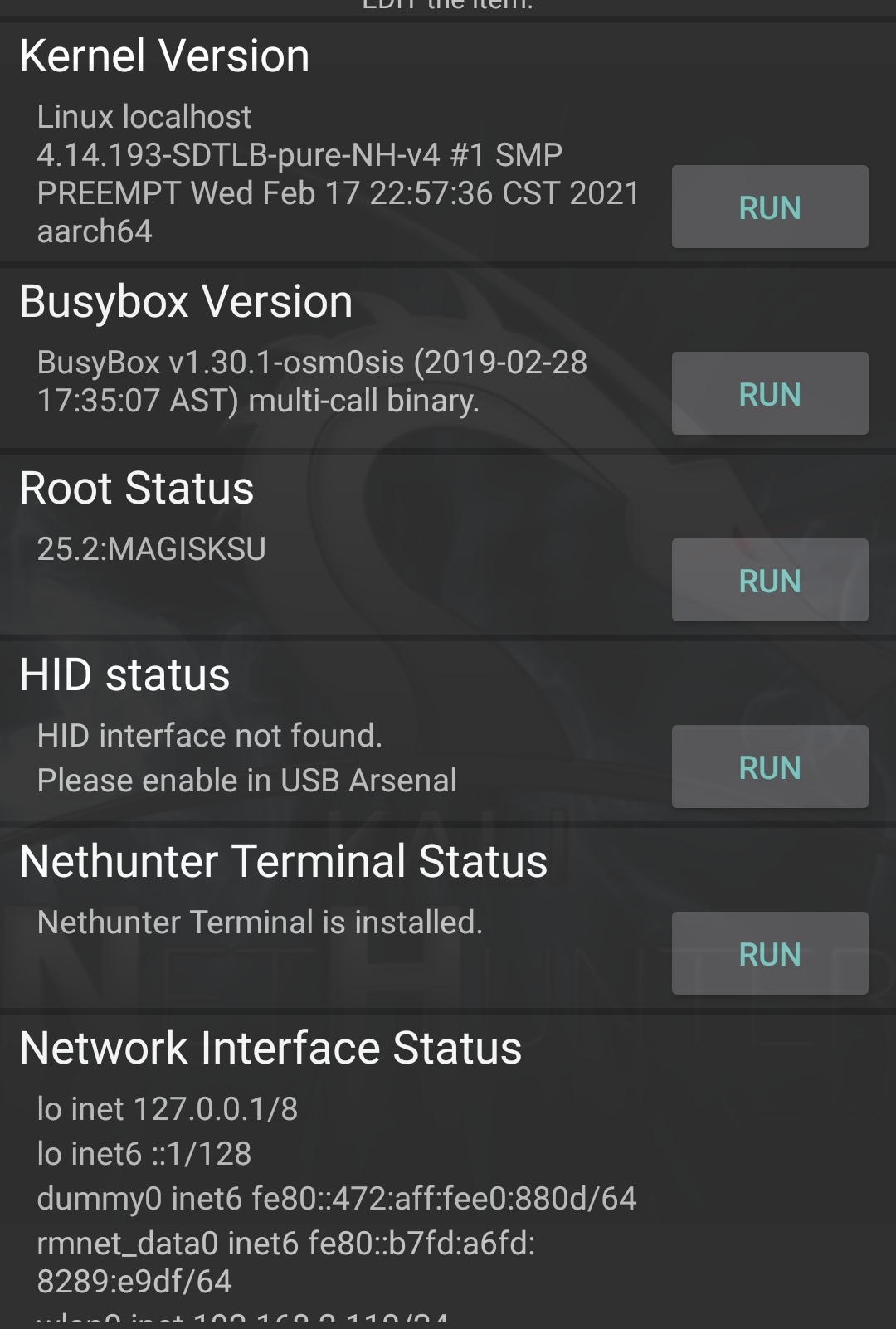The width and height of the screenshot is (896, 1329).
Task: Run the Kernel Version check
Action: [x=769, y=207]
